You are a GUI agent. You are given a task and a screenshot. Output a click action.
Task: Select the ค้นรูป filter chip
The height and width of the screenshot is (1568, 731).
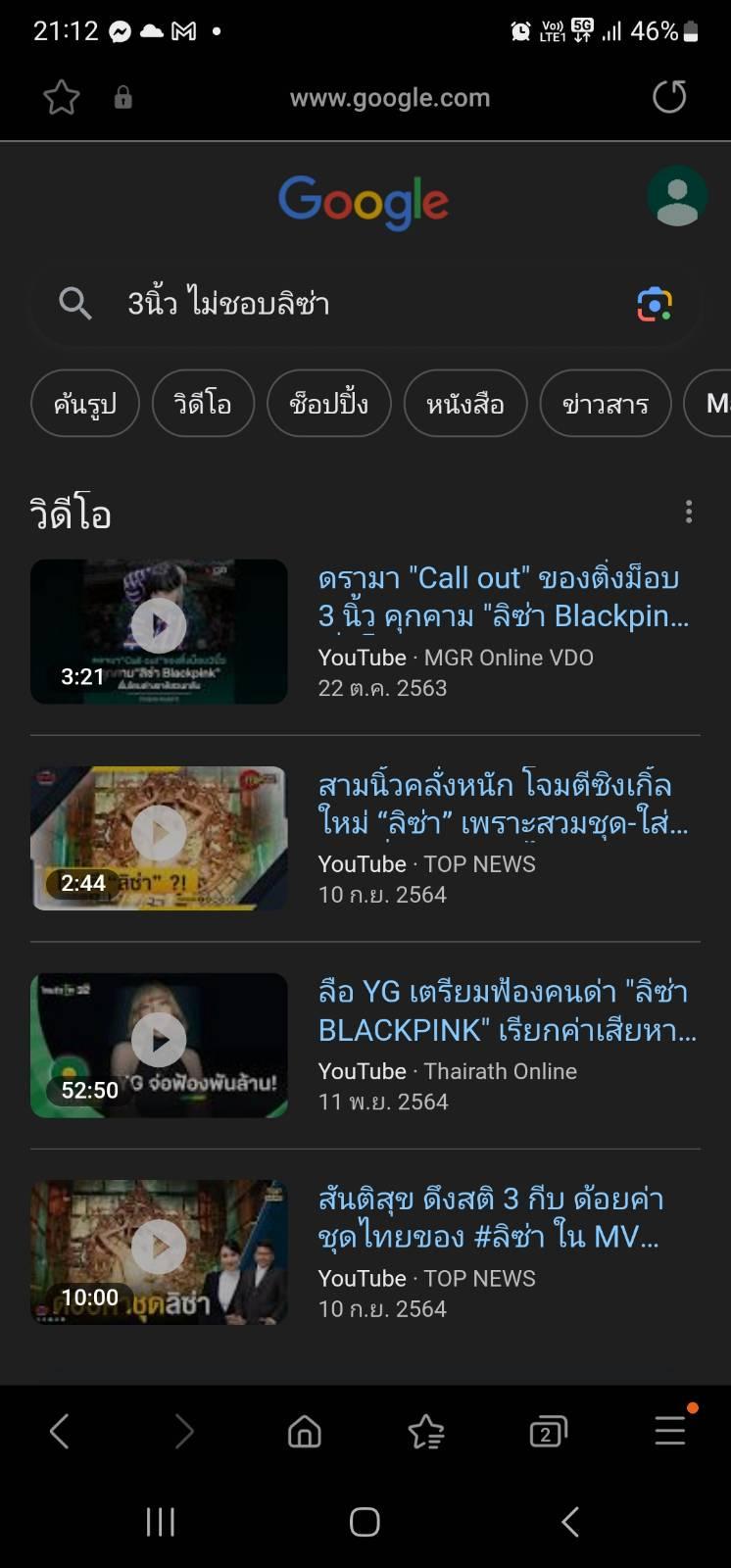pyautogui.click(x=85, y=403)
